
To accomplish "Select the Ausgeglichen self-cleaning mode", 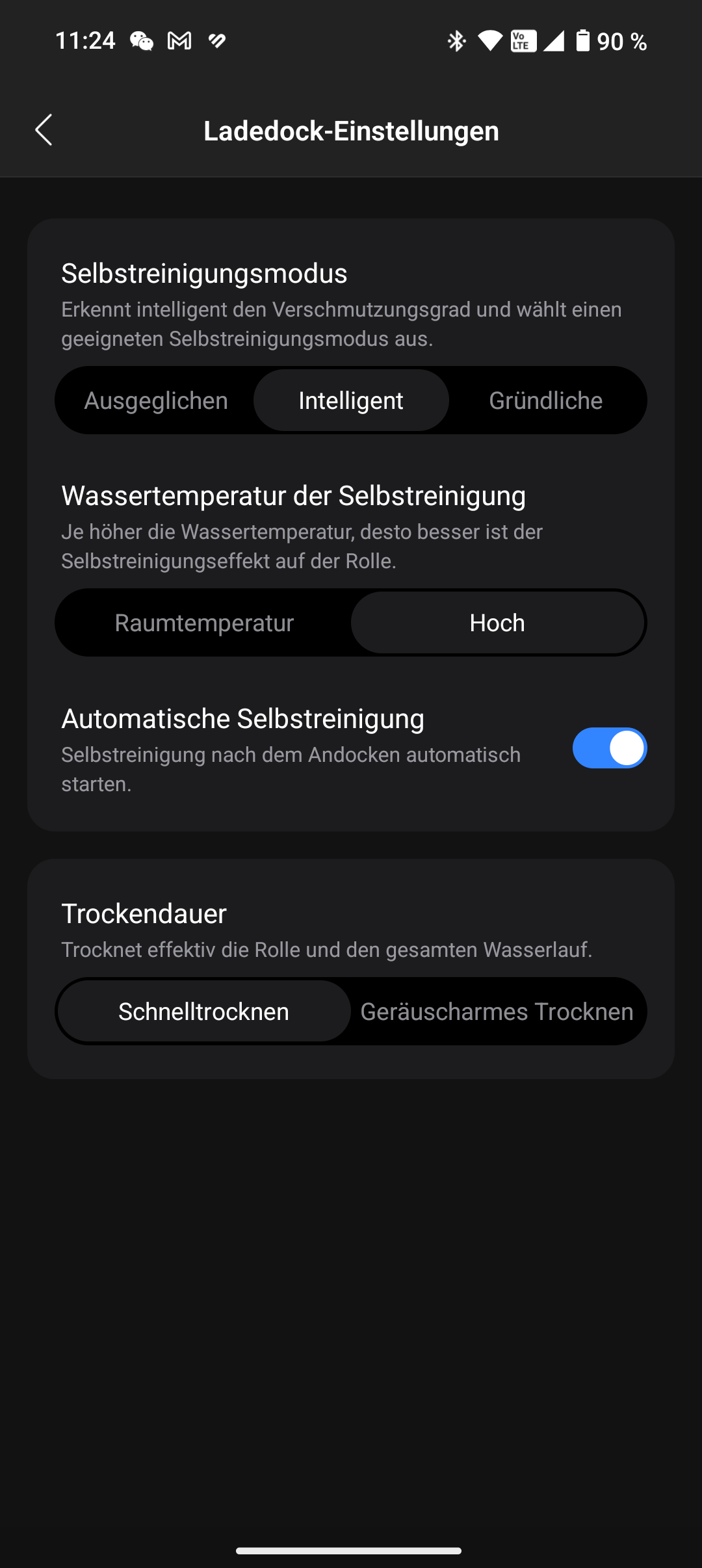I will click(156, 400).
